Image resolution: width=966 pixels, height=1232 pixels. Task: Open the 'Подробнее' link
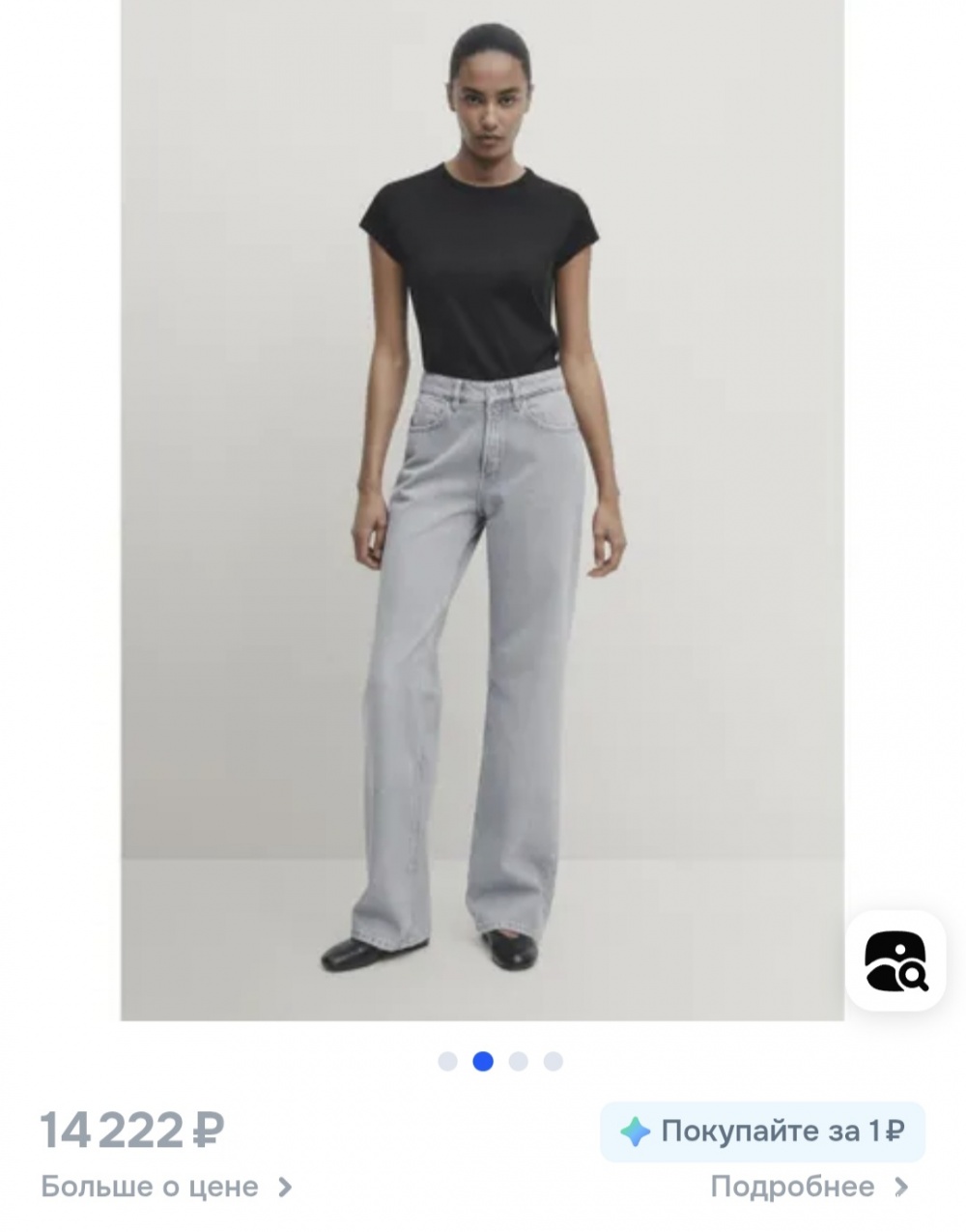[809, 1187]
